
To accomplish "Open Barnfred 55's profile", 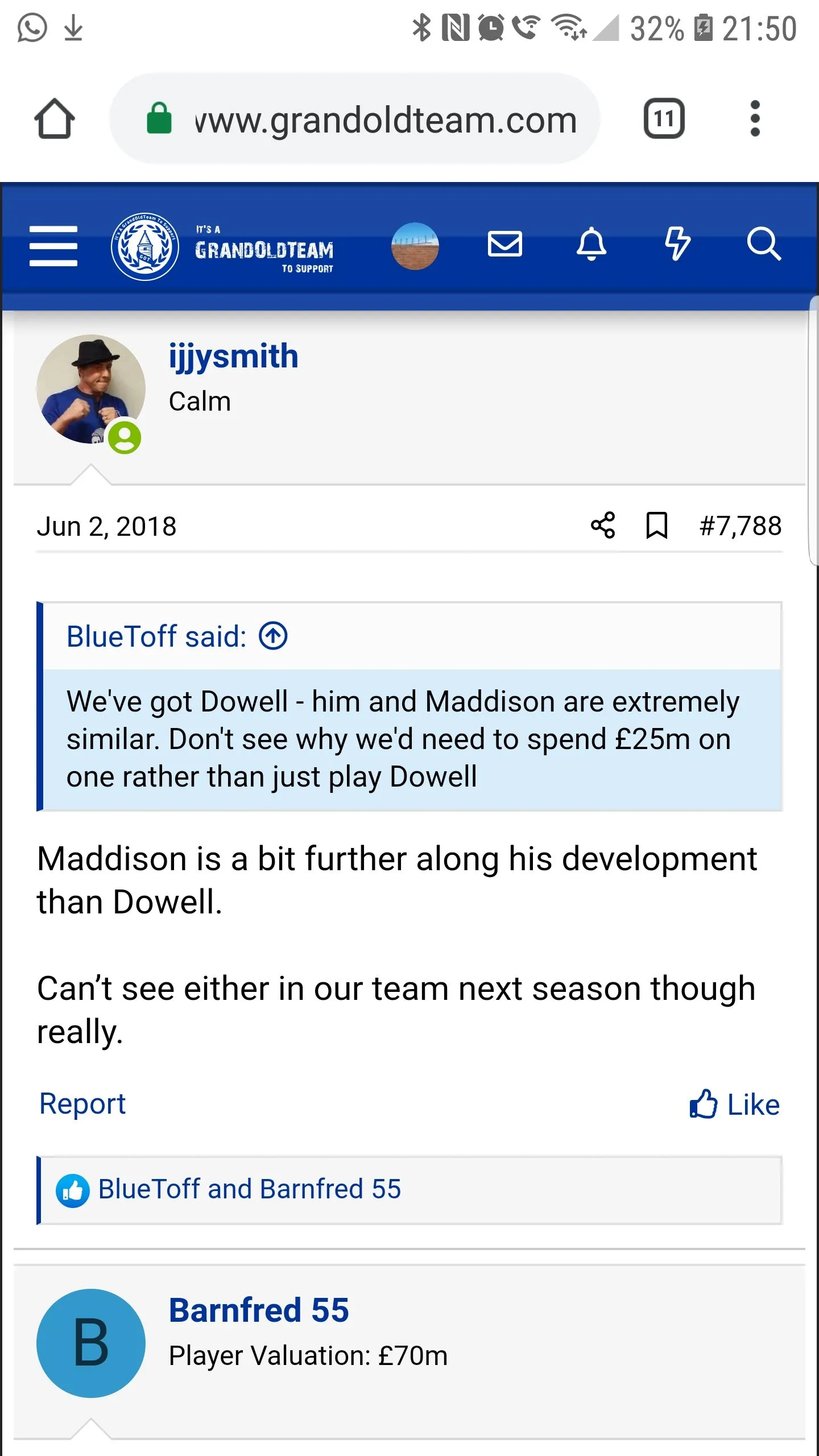I will click(x=259, y=1310).
